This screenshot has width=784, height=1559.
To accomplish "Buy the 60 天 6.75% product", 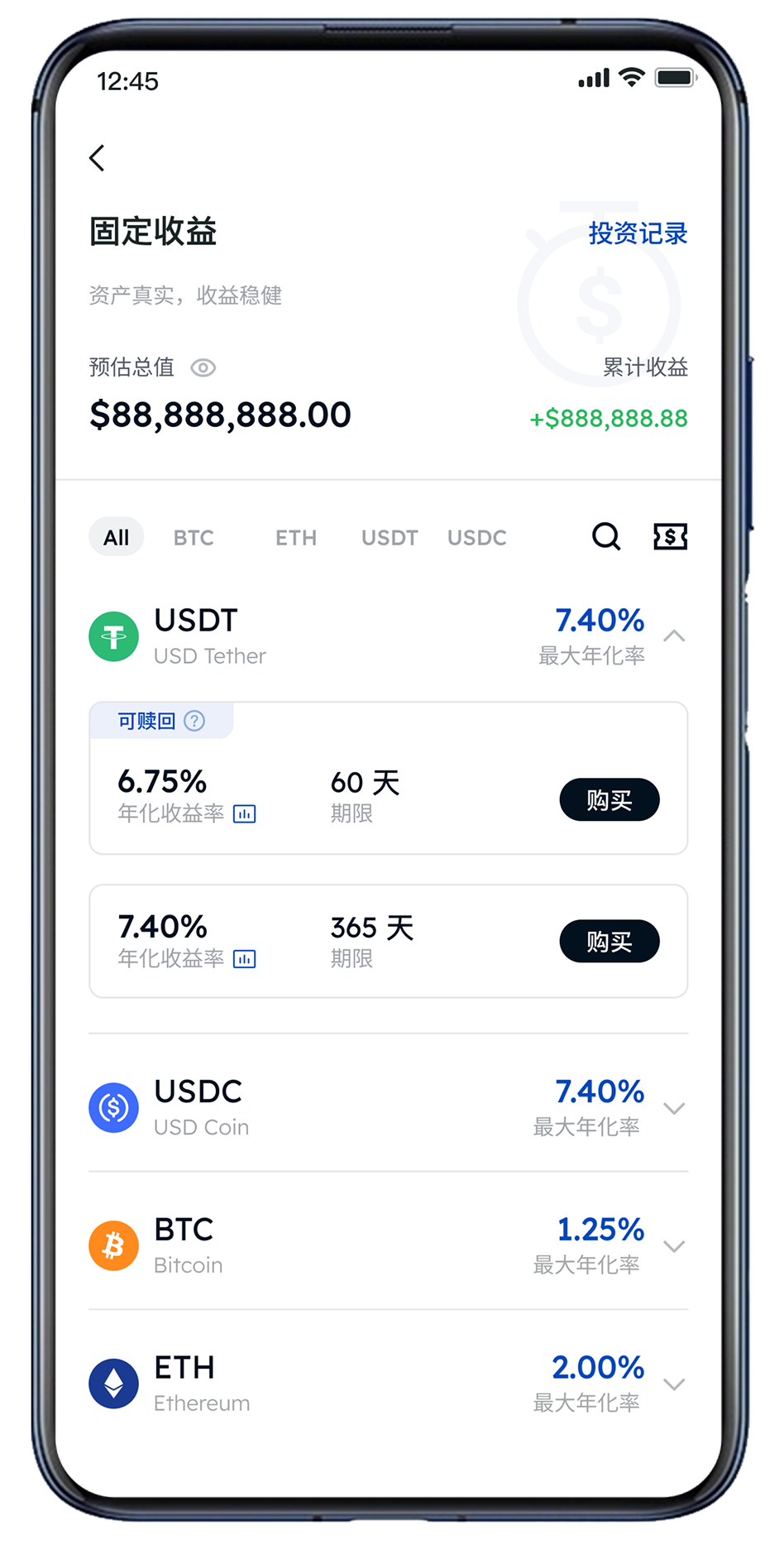I will pyautogui.click(x=610, y=800).
